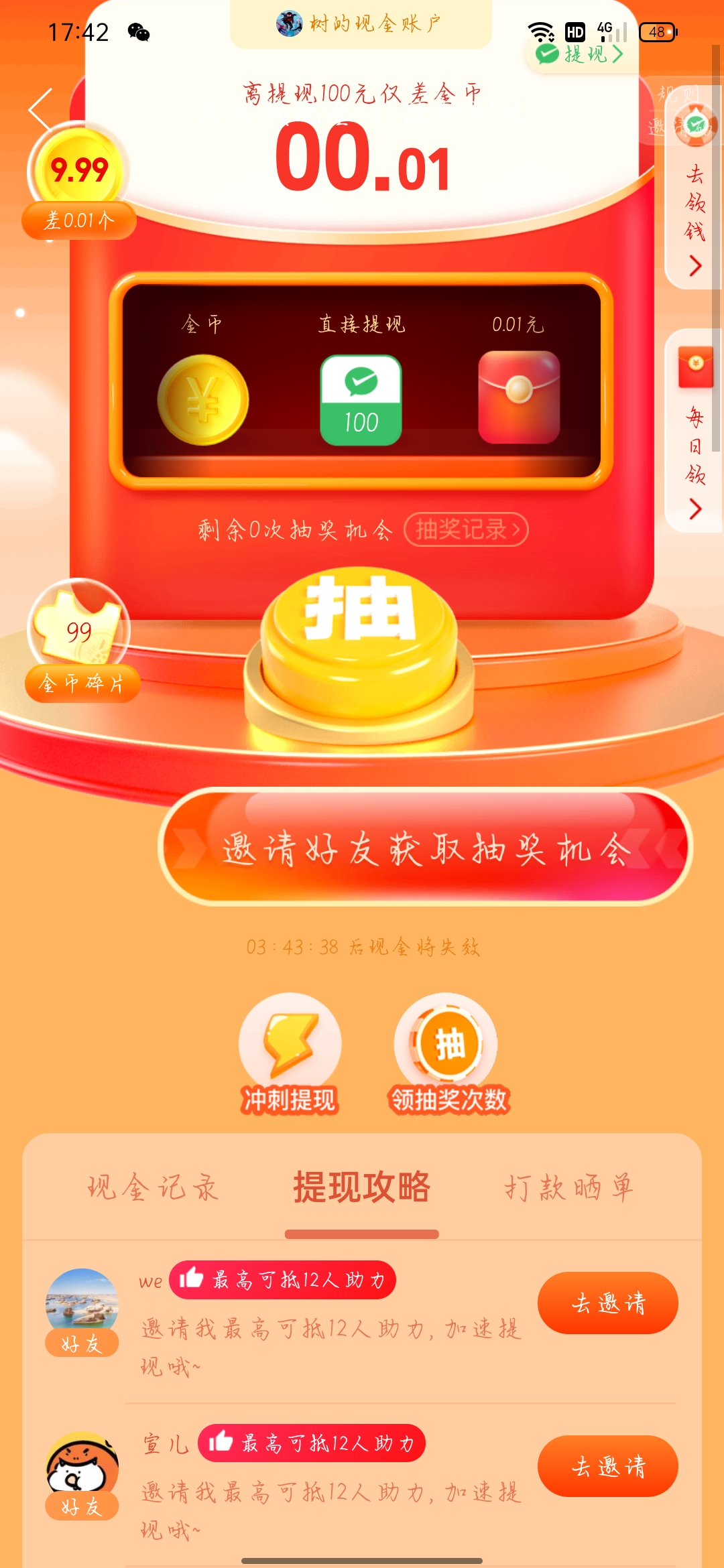Tap 邀请好友获取抽奖机会 button
This screenshot has width=724, height=1568.
tap(425, 848)
